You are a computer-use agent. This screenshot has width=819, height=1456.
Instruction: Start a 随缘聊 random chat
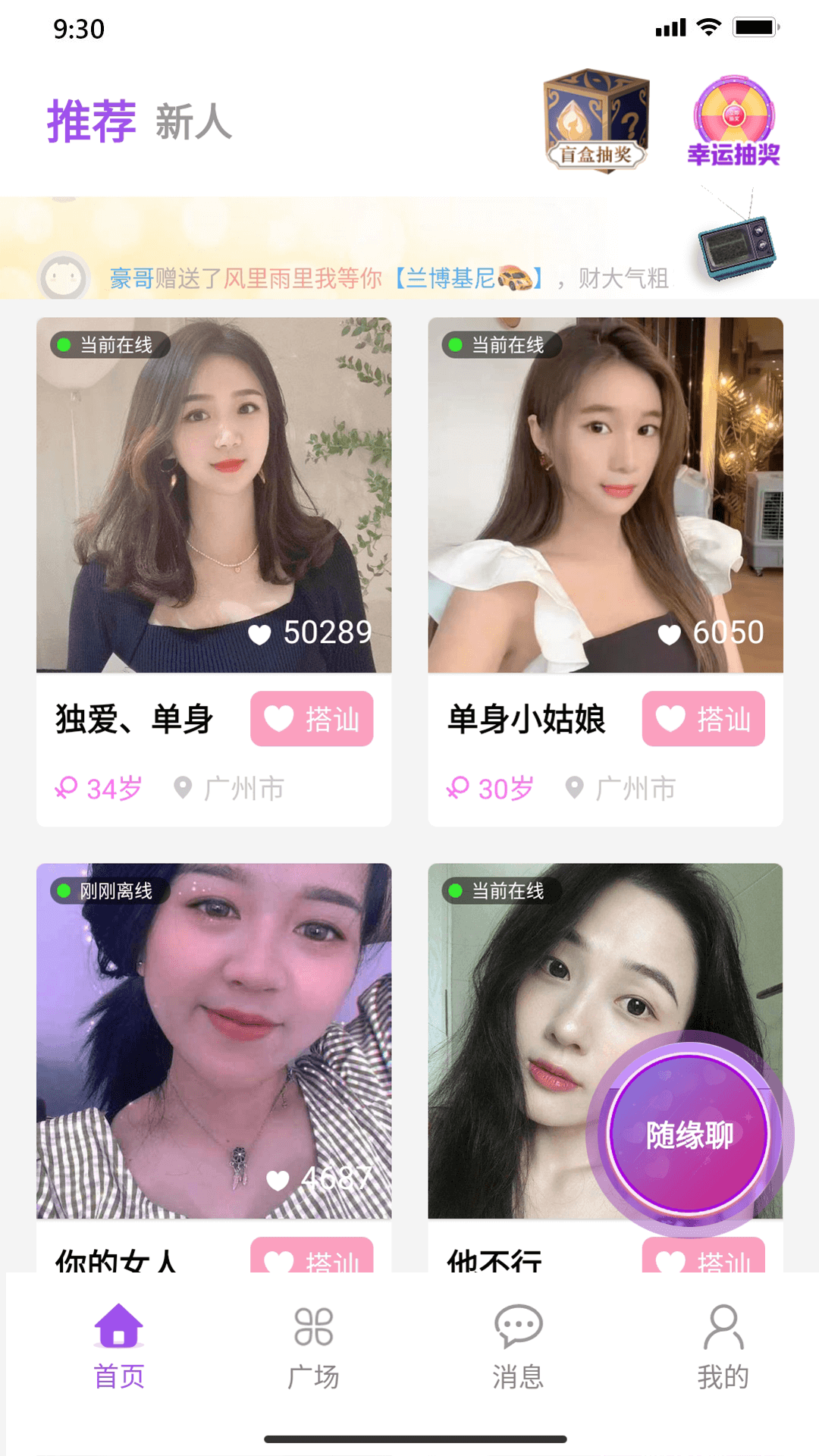coord(689,1134)
